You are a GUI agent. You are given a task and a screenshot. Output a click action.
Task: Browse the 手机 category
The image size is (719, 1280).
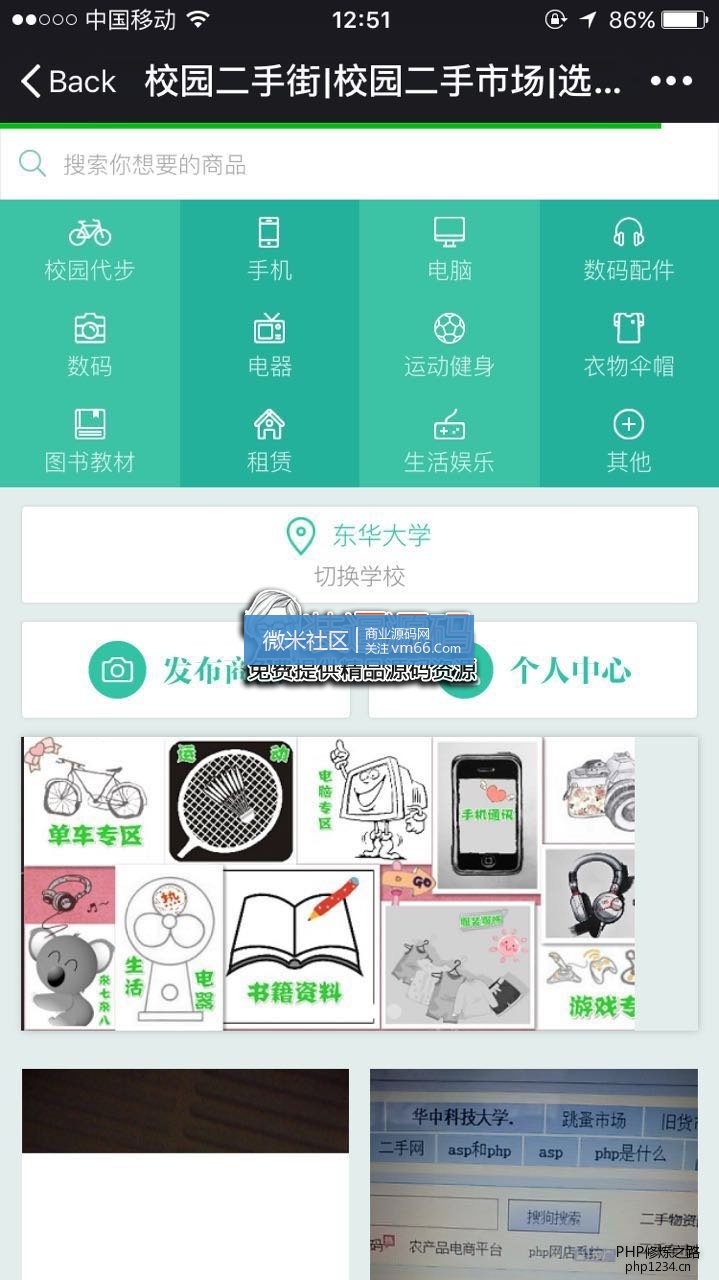(269, 250)
